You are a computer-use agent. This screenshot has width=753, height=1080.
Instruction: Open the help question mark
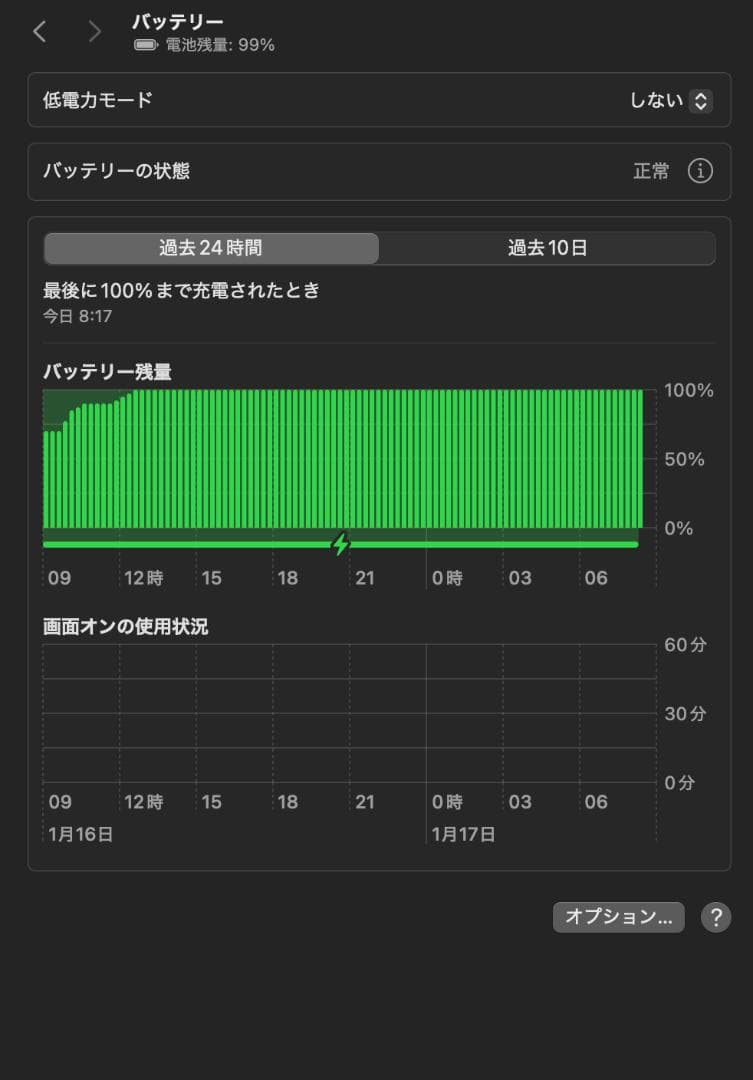point(715,917)
